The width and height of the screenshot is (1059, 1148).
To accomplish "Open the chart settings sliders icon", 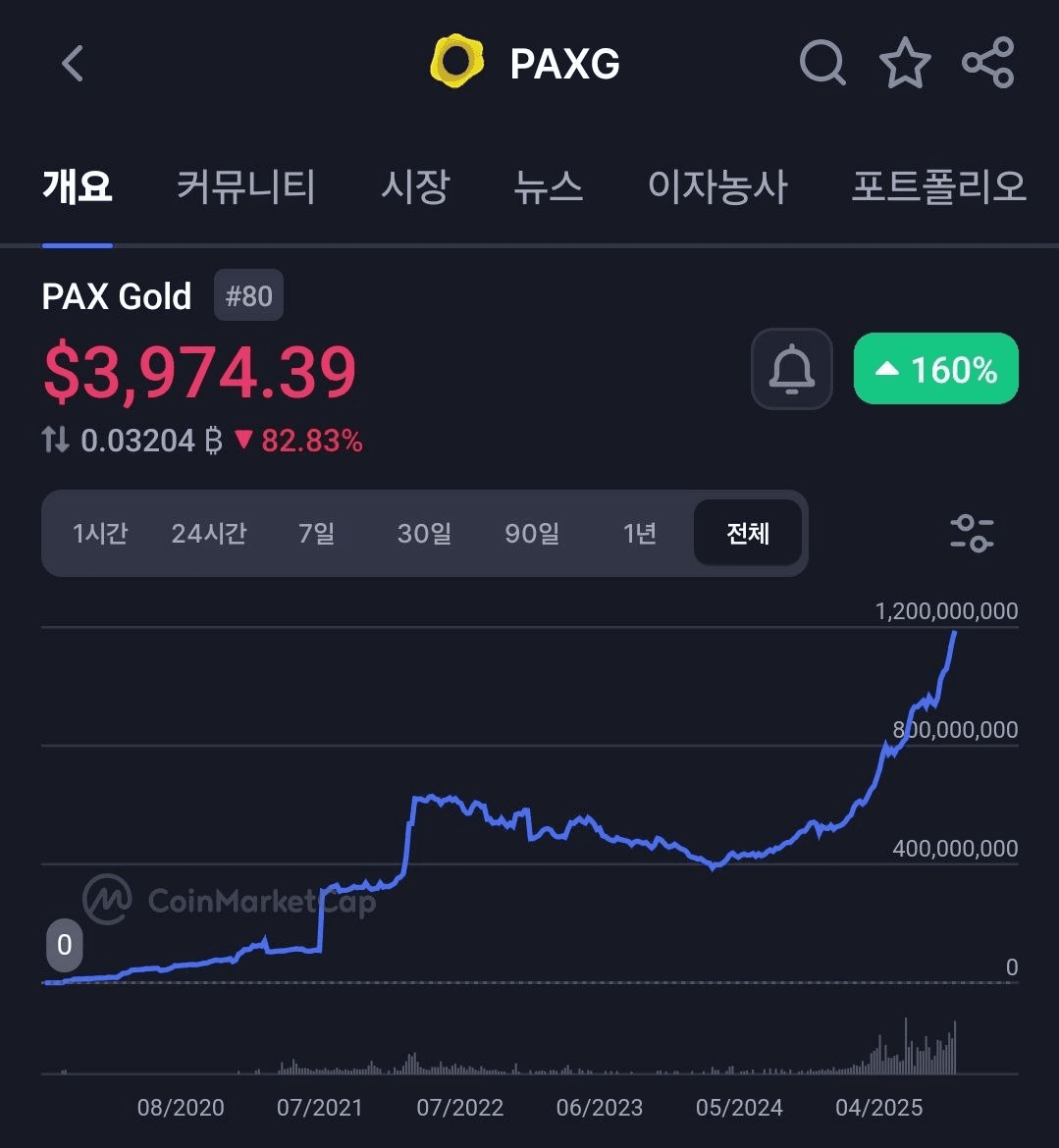I will click(x=972, y=533).
